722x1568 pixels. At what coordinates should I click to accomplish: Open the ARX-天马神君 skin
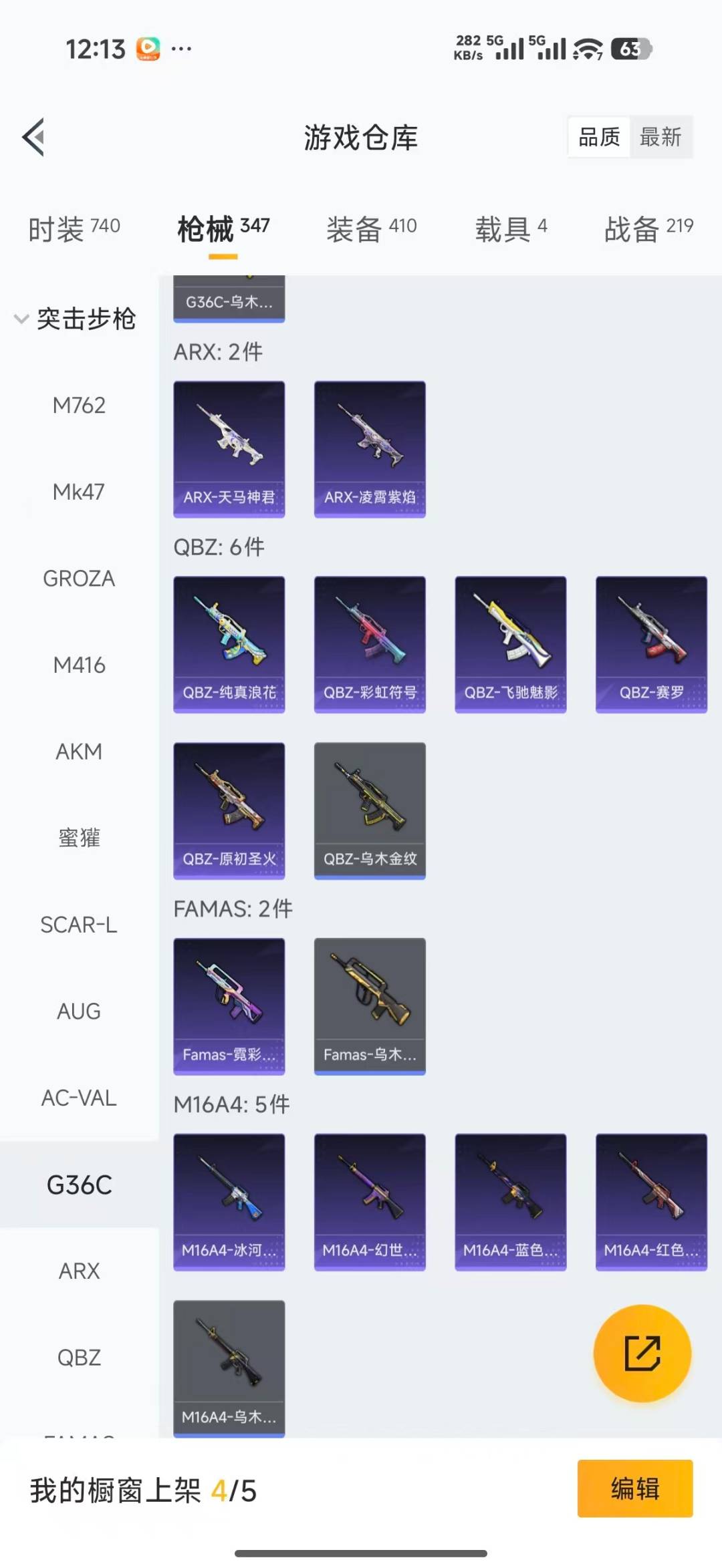pos(229,449)
